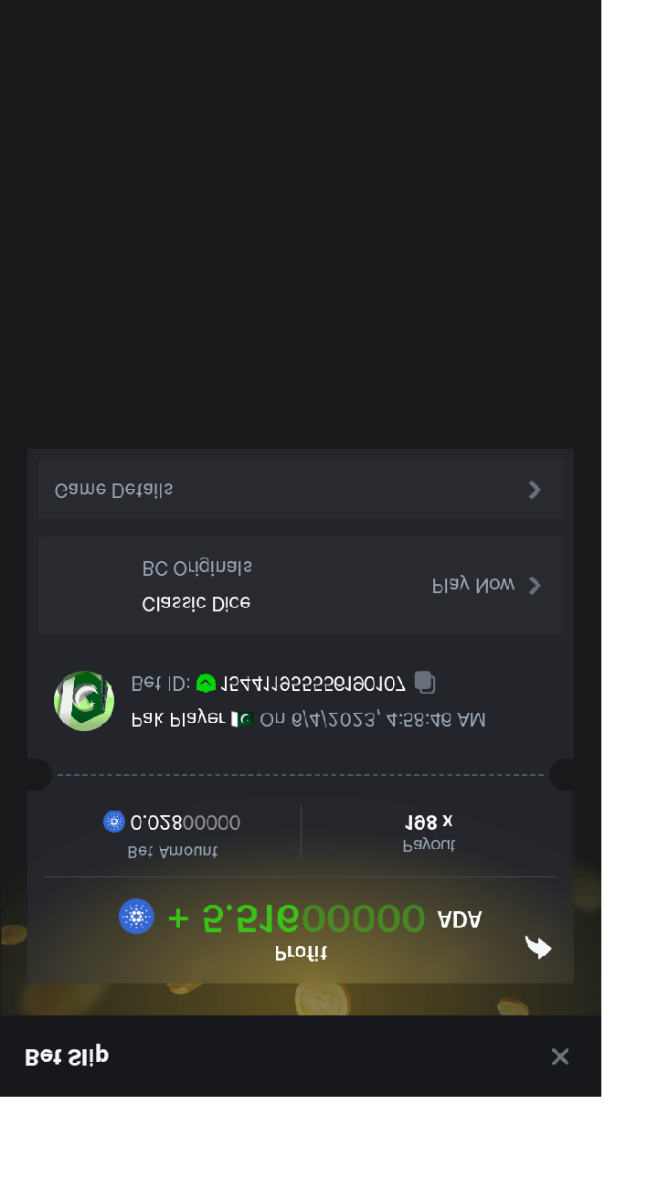Play Classic Dice now

[x=486, y=585]
